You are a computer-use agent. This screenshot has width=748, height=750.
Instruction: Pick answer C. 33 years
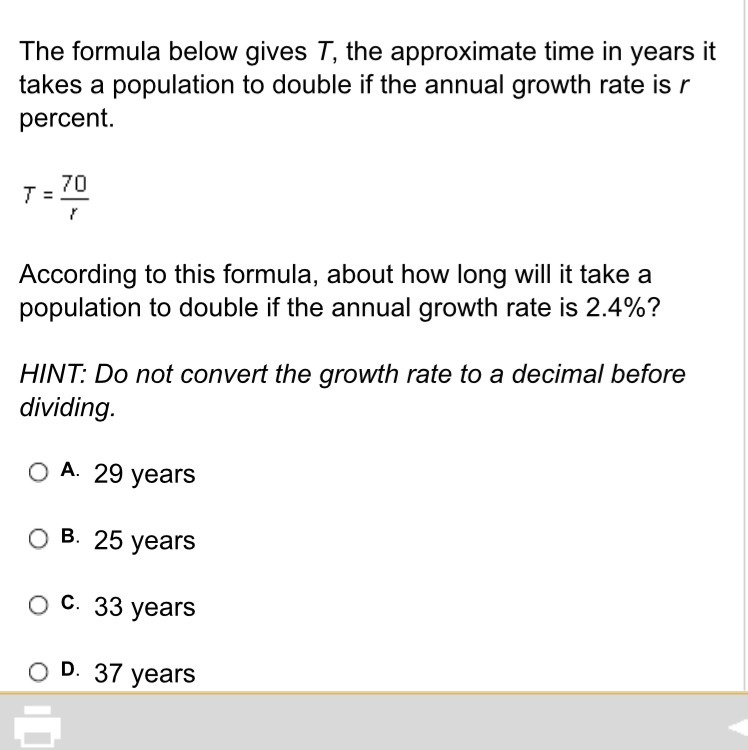click(x=38, y=606)
